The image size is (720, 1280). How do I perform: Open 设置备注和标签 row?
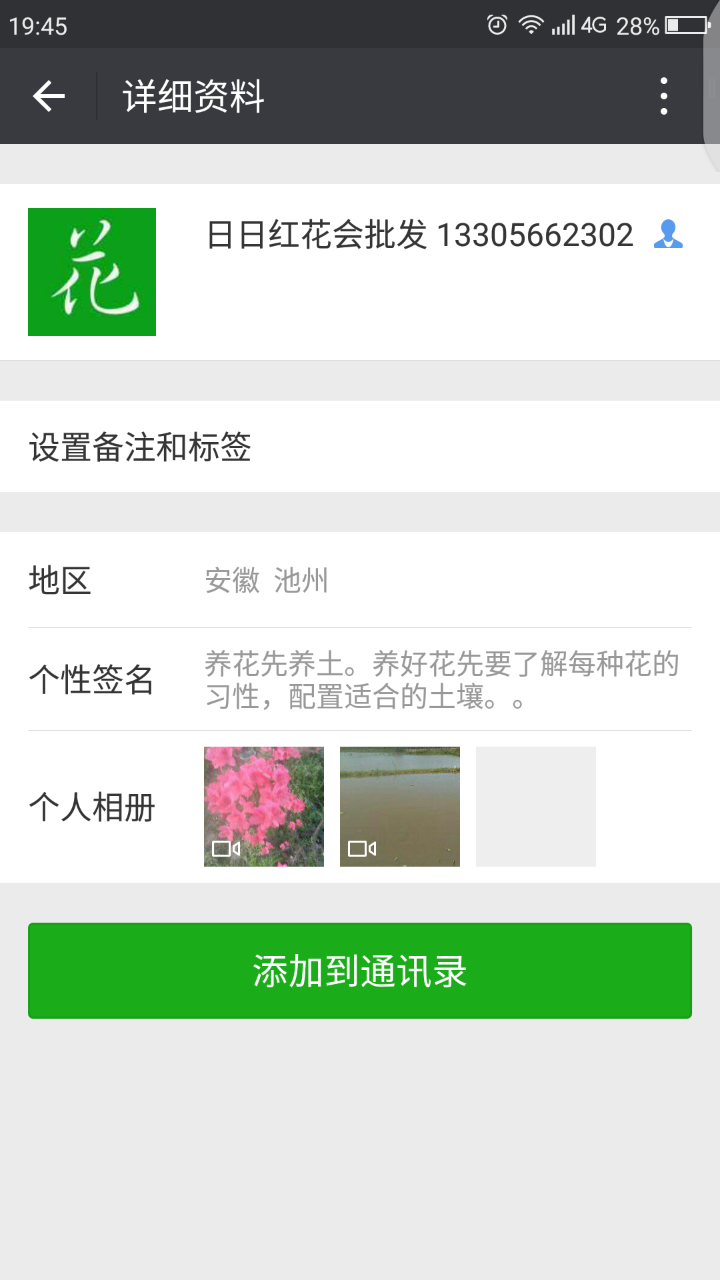[x=360, y=447]
